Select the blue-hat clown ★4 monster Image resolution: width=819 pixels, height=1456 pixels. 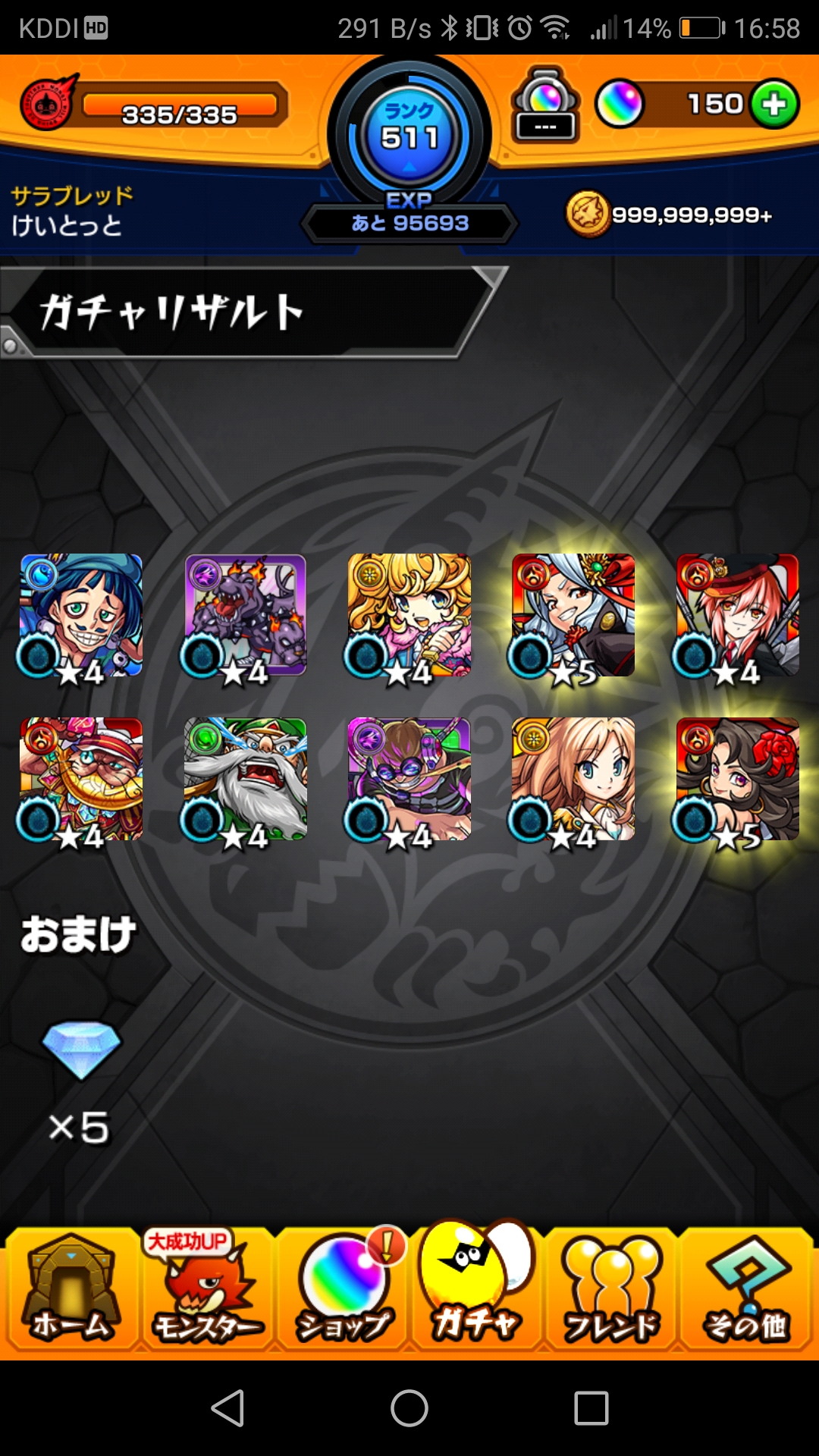[x=80, y=616]
